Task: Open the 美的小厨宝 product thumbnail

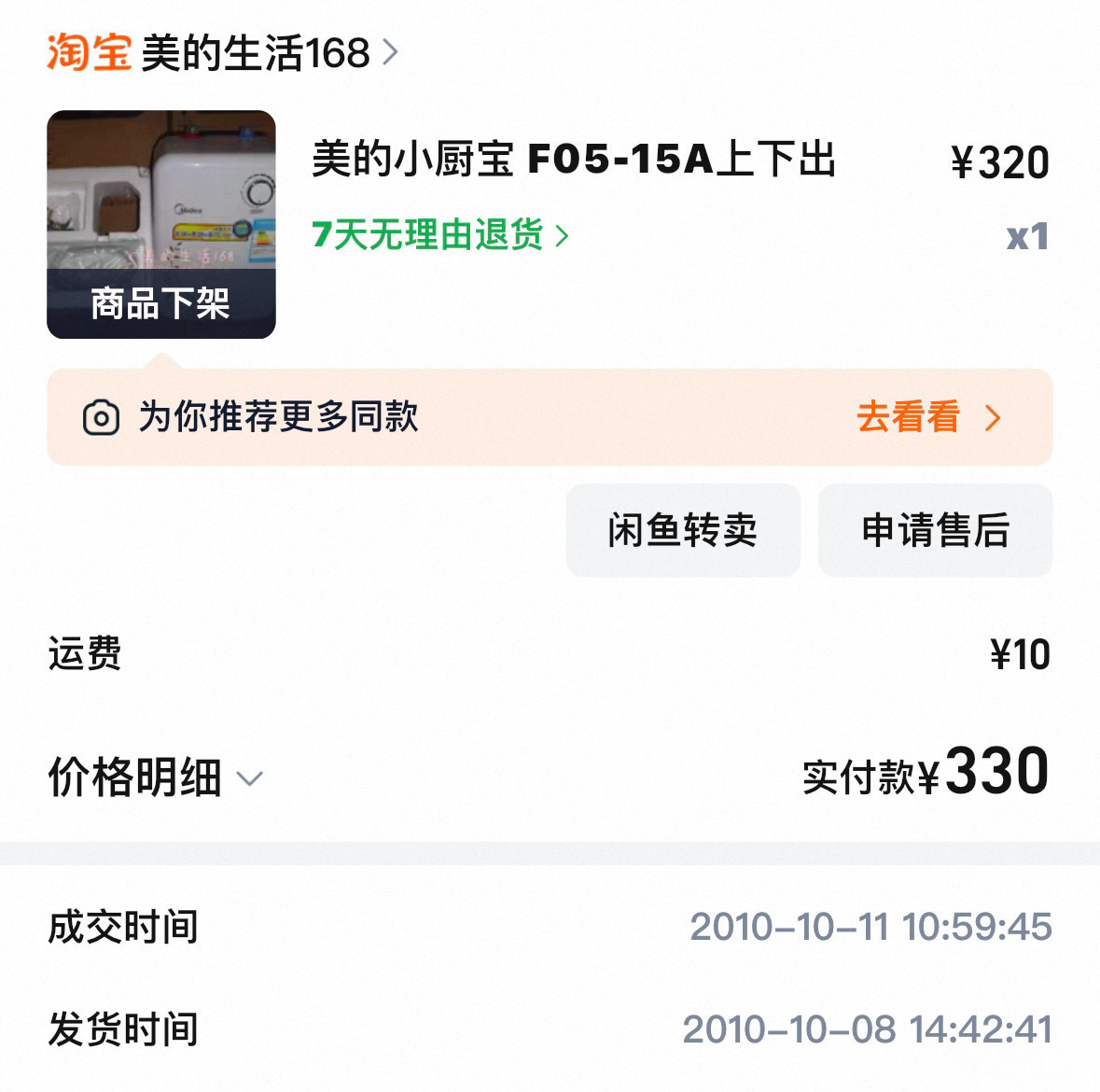Action: point(161,224)
